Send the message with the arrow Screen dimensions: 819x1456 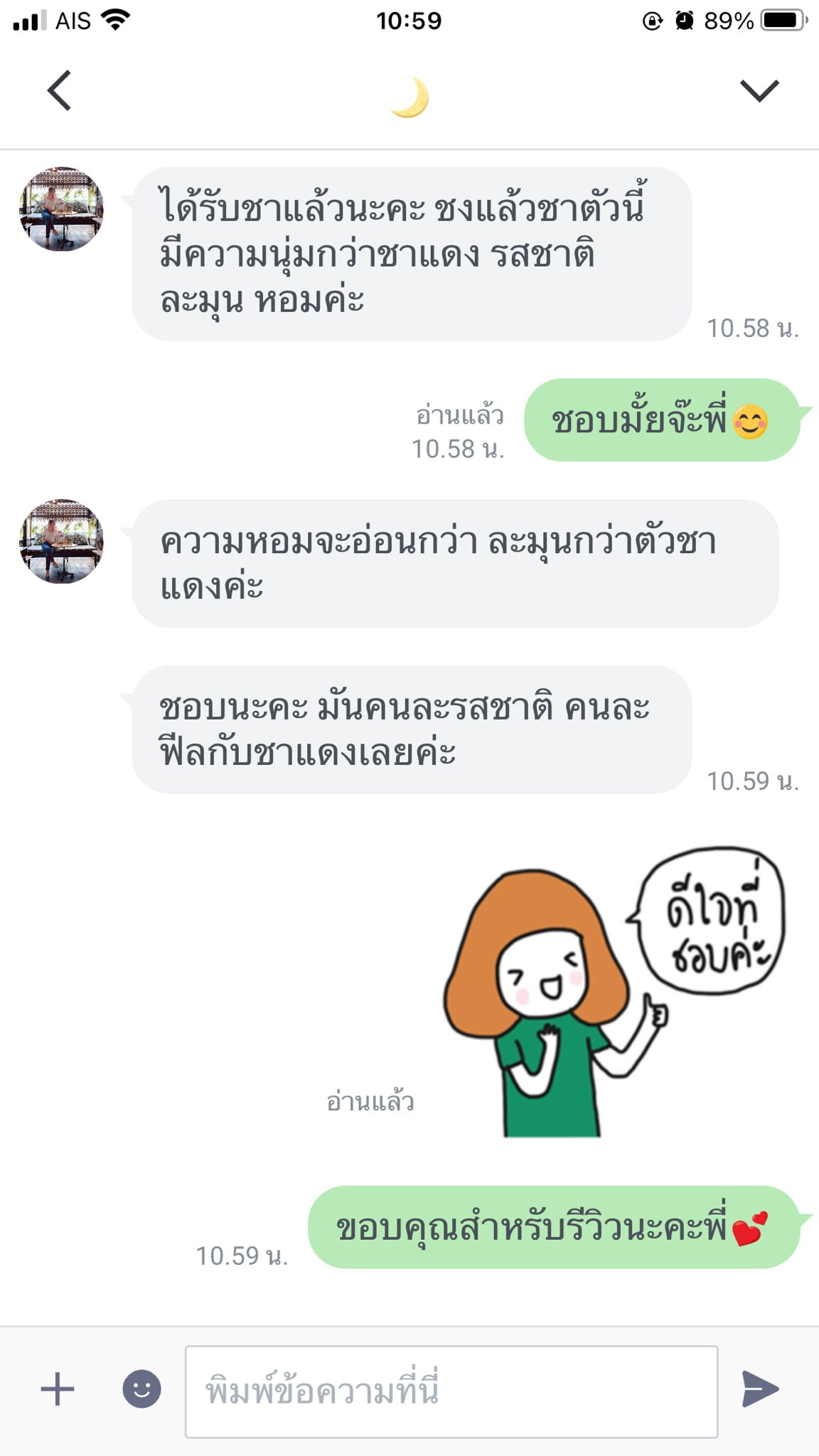pyautogui.click(x=760, y=1389)
